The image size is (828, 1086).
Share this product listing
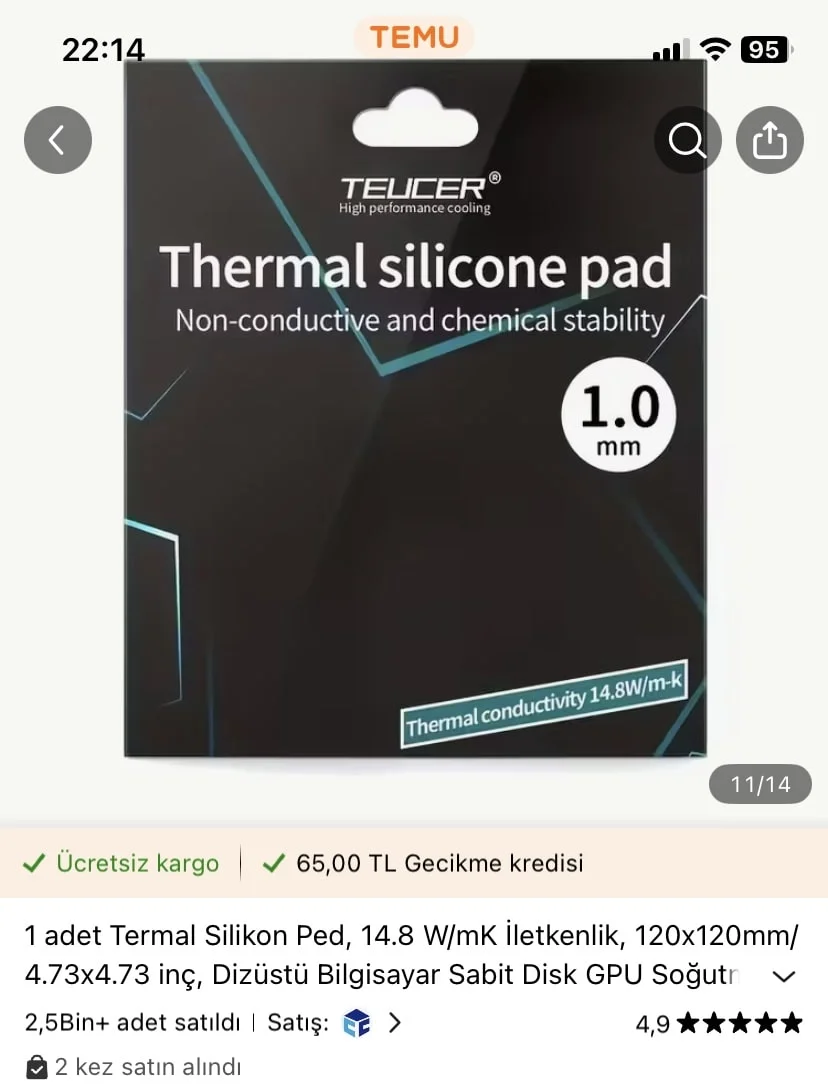click(x=769, y=141)
